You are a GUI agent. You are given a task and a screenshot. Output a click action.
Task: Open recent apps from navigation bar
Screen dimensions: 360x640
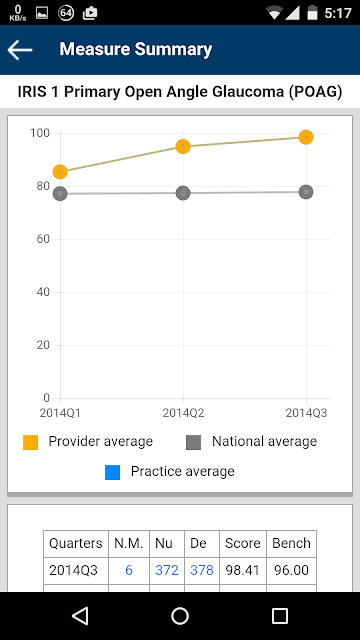pyautogui.click(x=280, y=616)
